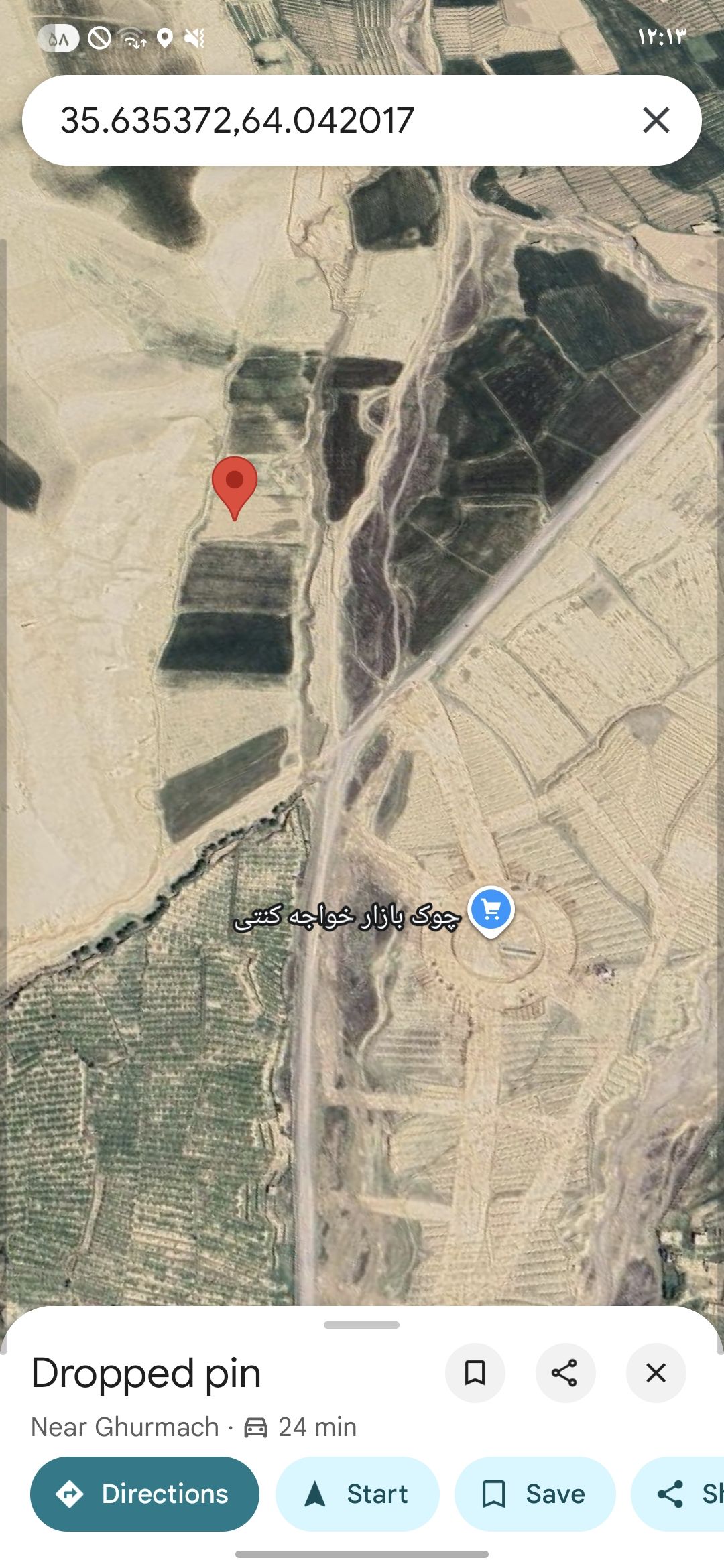Close the Dropped pin panel

(x=656, y=1372)
